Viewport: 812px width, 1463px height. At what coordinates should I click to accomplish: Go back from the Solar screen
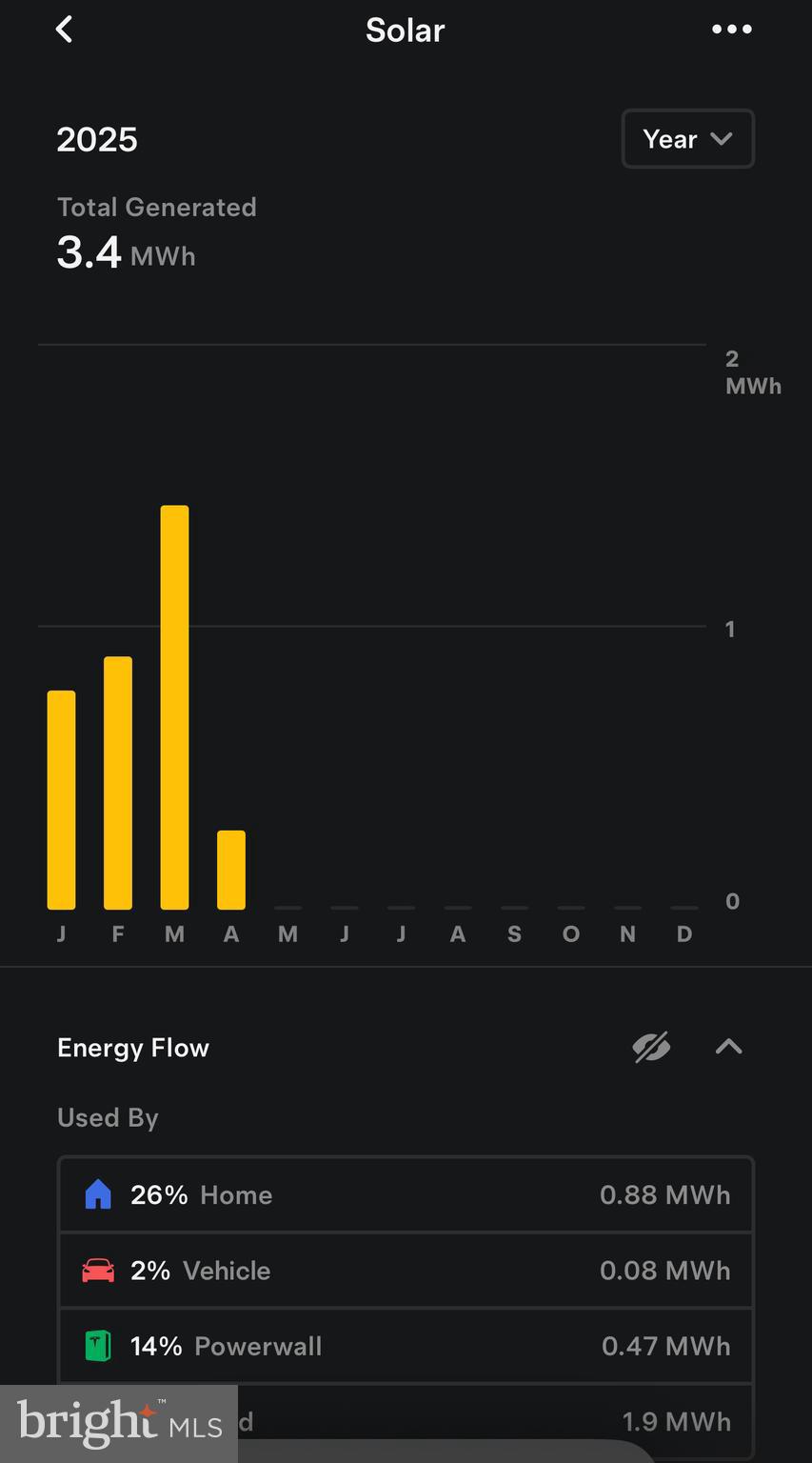click(64, 30)
